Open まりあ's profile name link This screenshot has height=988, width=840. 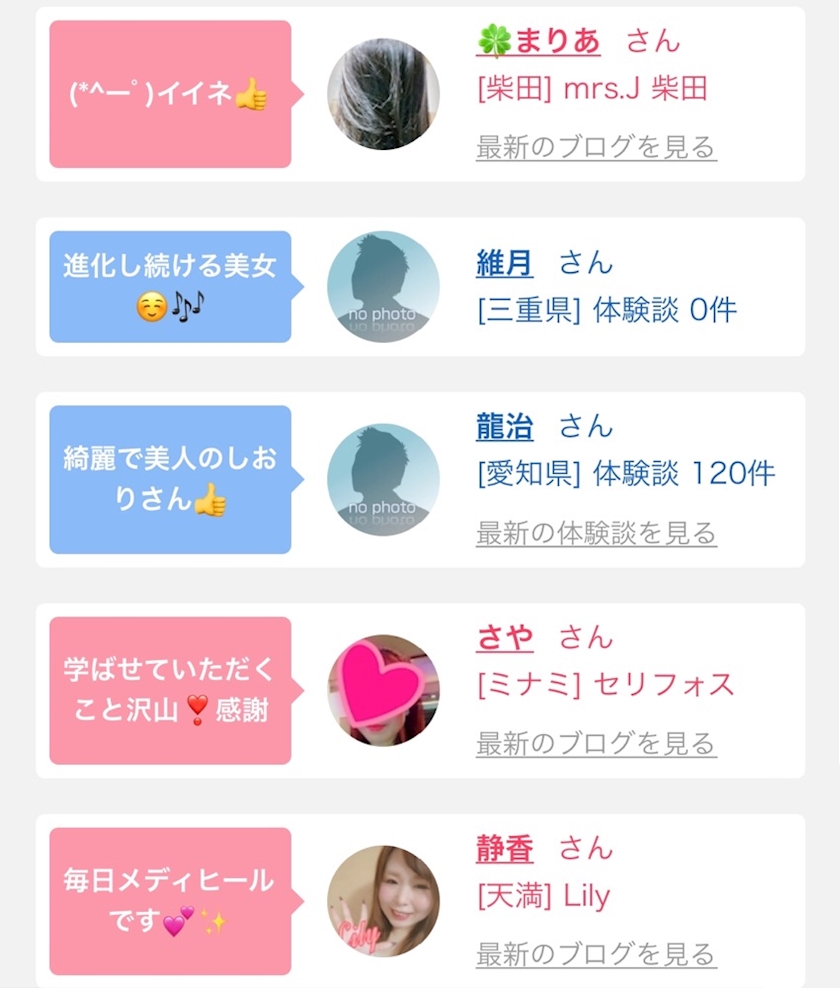538,42
